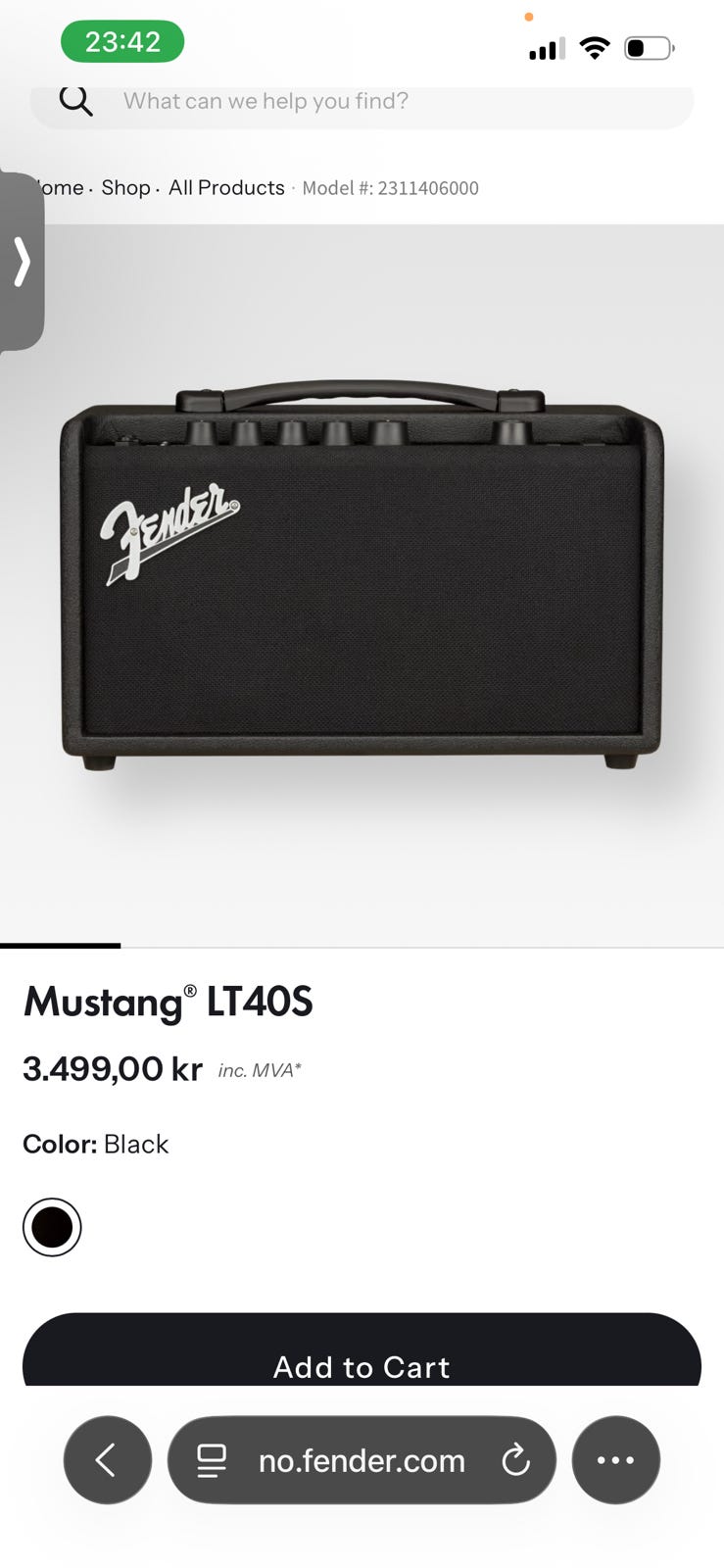
Task: Expand the side panel arrow handle
Action: click(x=22, y=262)
